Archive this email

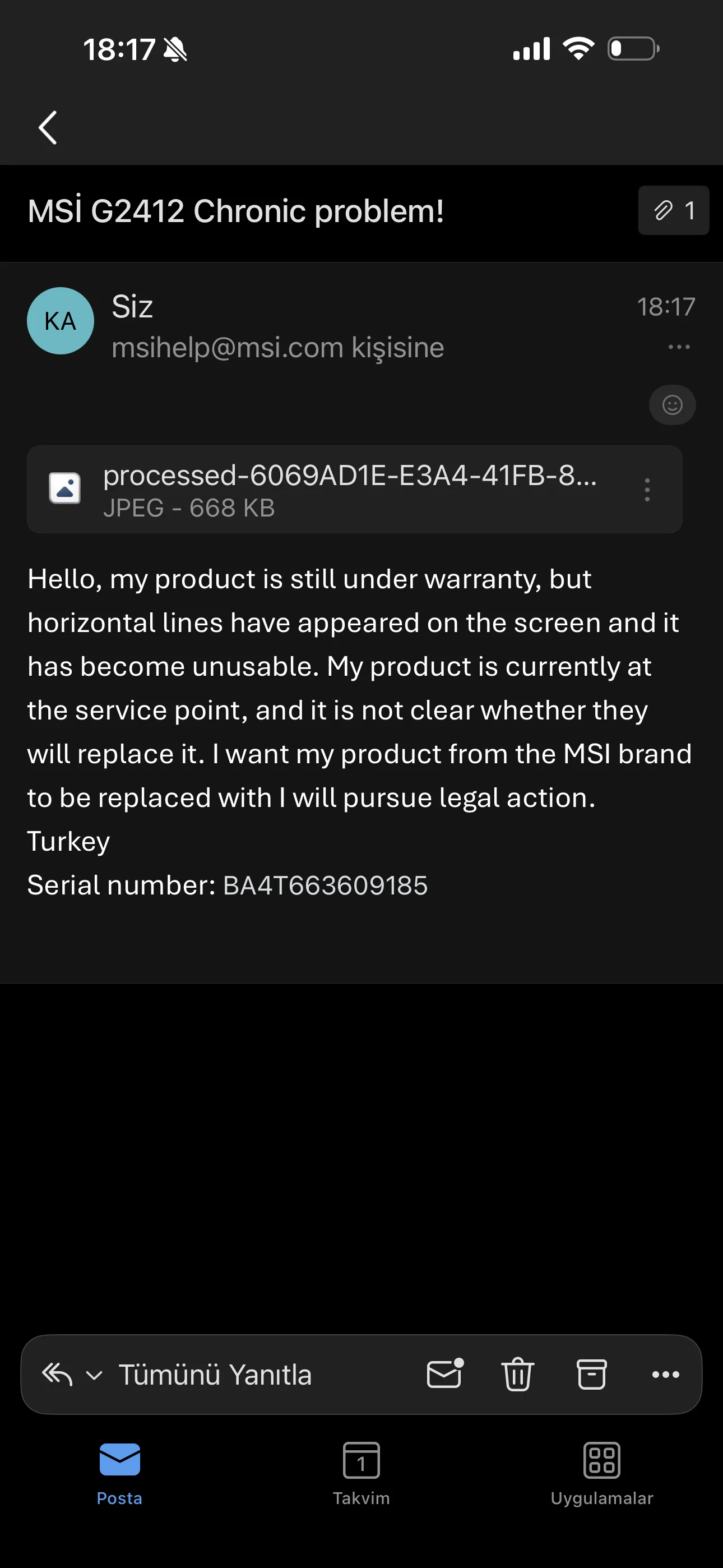[591, 1375]
